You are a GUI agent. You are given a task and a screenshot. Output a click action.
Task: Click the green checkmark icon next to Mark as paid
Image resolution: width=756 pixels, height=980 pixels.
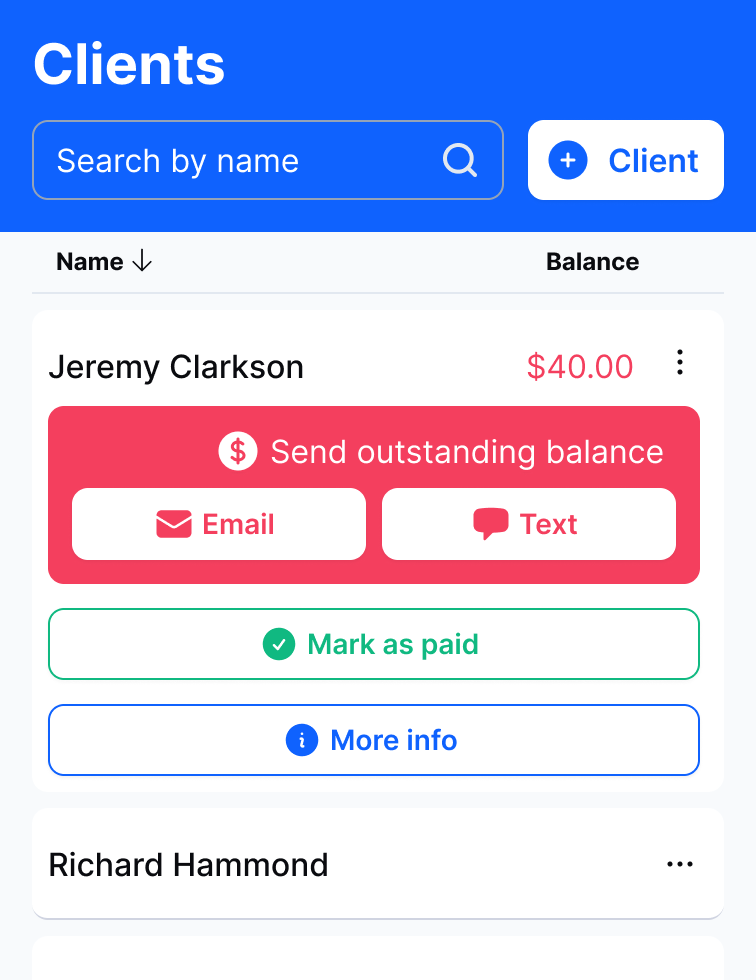[x=279, y=644]
